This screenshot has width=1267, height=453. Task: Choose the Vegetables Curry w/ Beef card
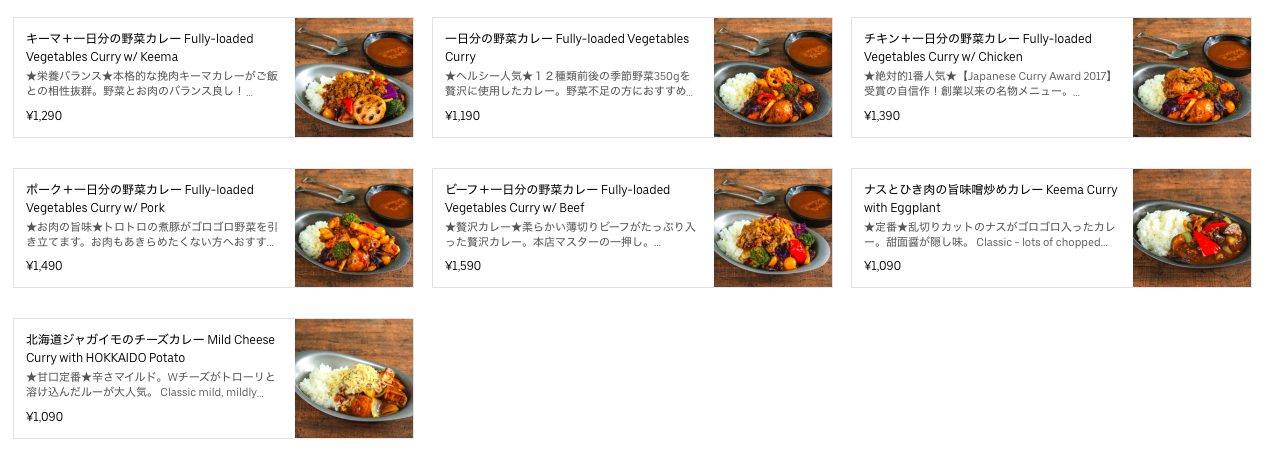click(632, 228)
